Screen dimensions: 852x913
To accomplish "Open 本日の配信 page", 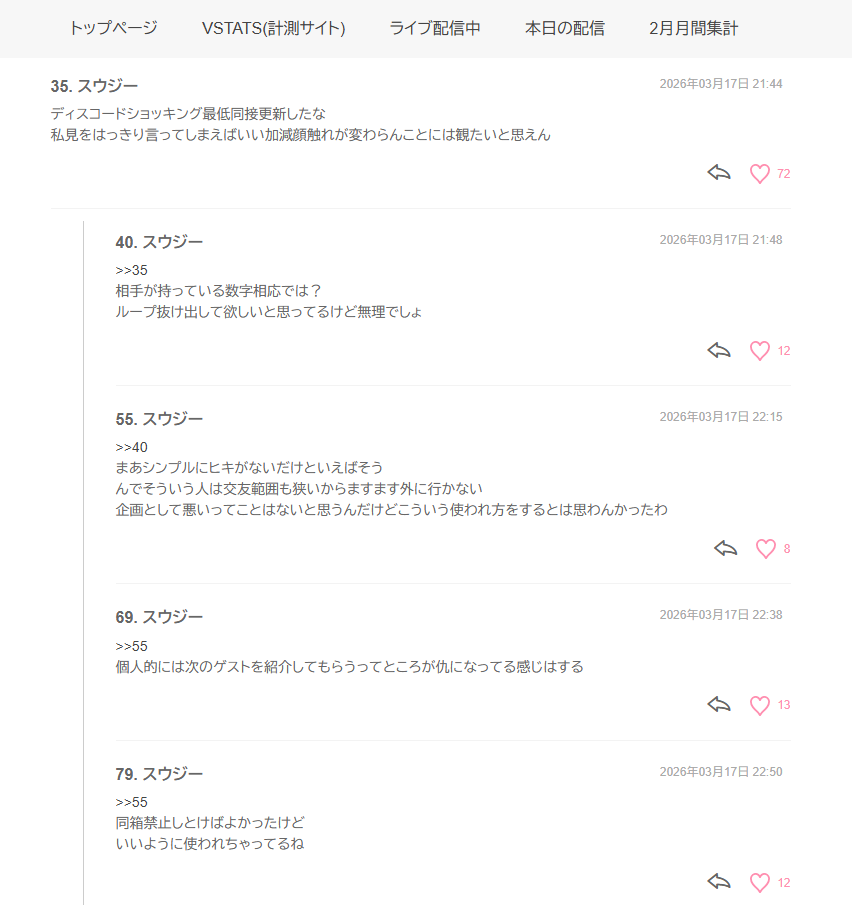I will point(564,28).
